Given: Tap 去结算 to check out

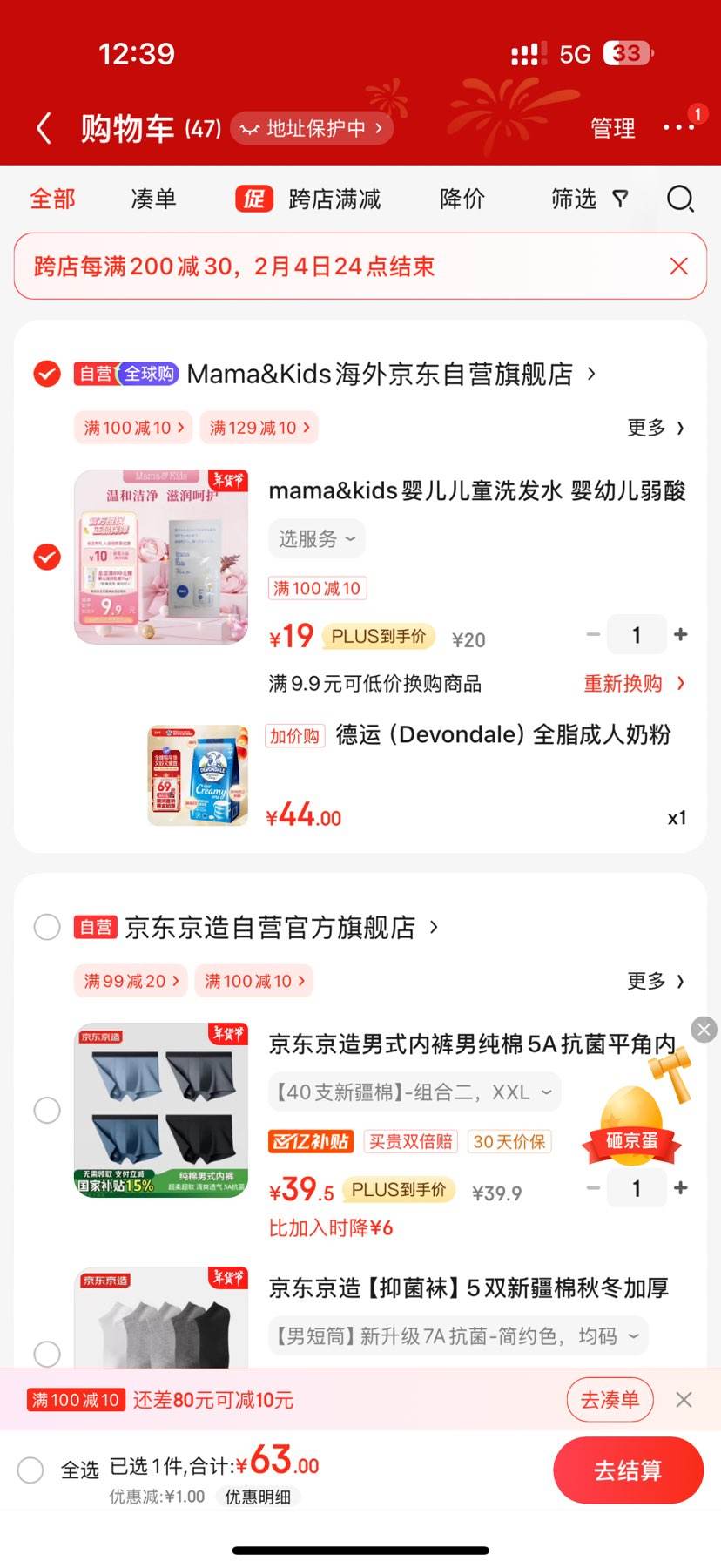Looking at the screenshot, I should (628, 1470).
